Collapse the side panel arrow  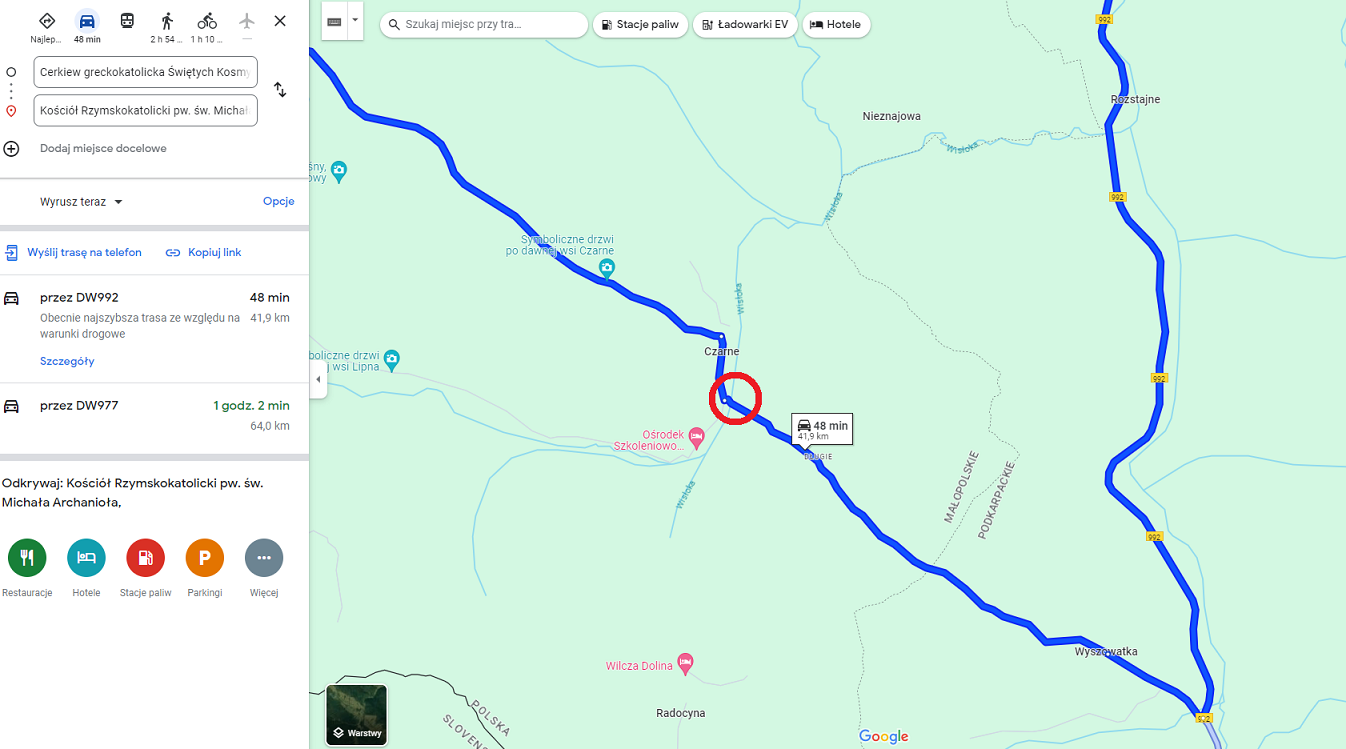click(318, 379)
